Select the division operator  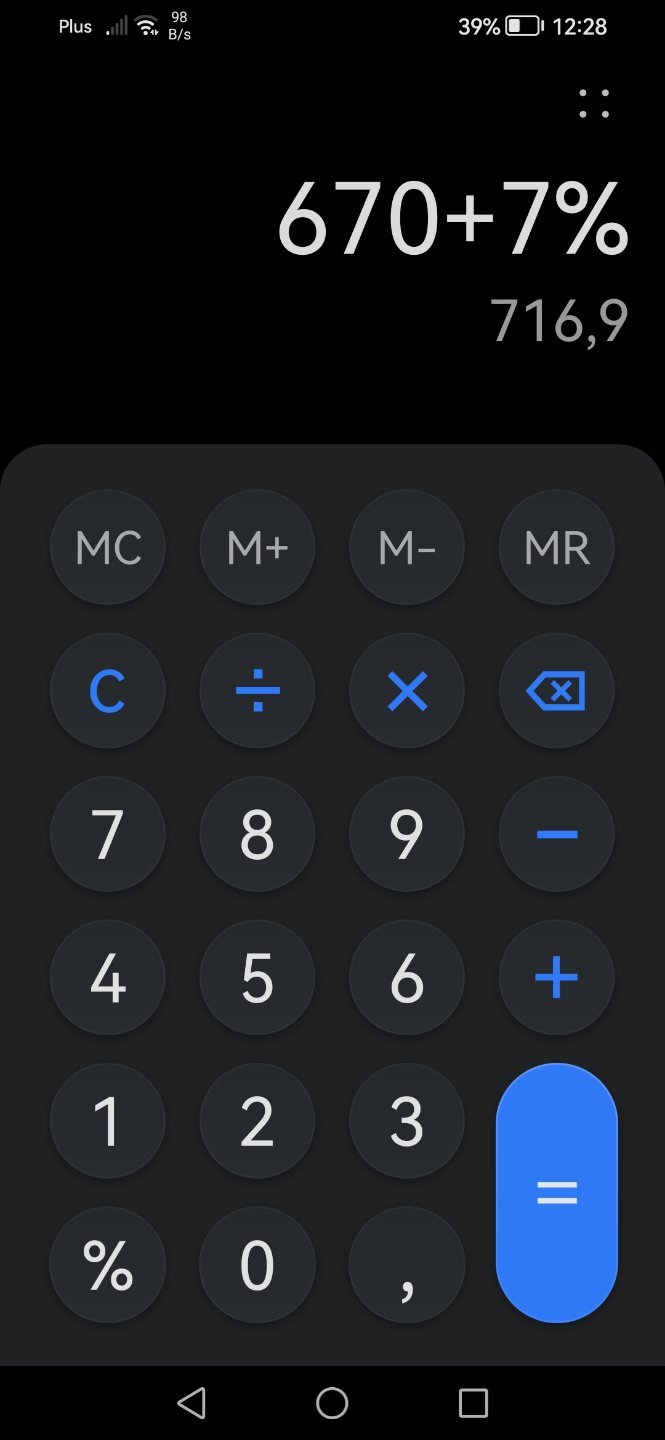[x=257, y=691]
